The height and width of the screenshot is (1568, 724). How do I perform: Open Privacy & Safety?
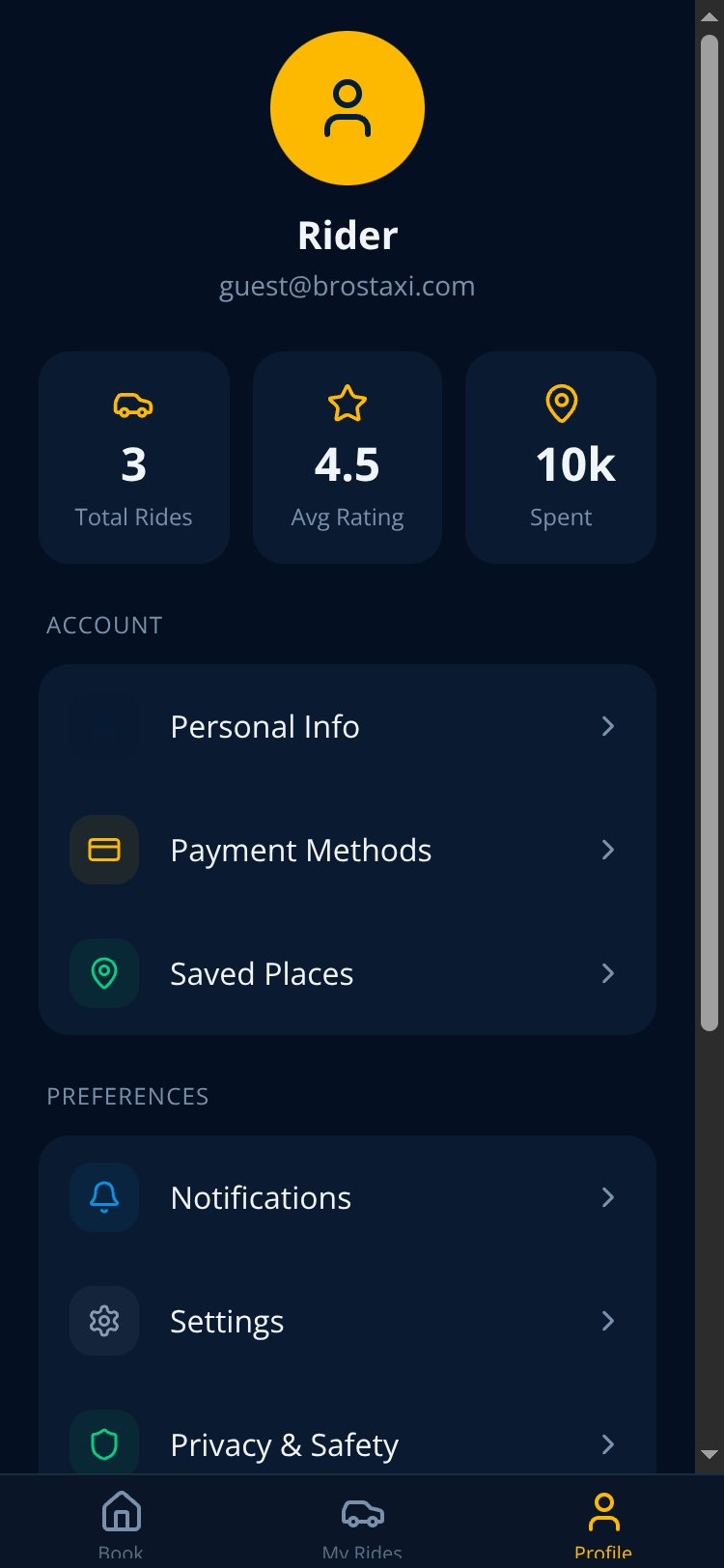point(348,1444)
